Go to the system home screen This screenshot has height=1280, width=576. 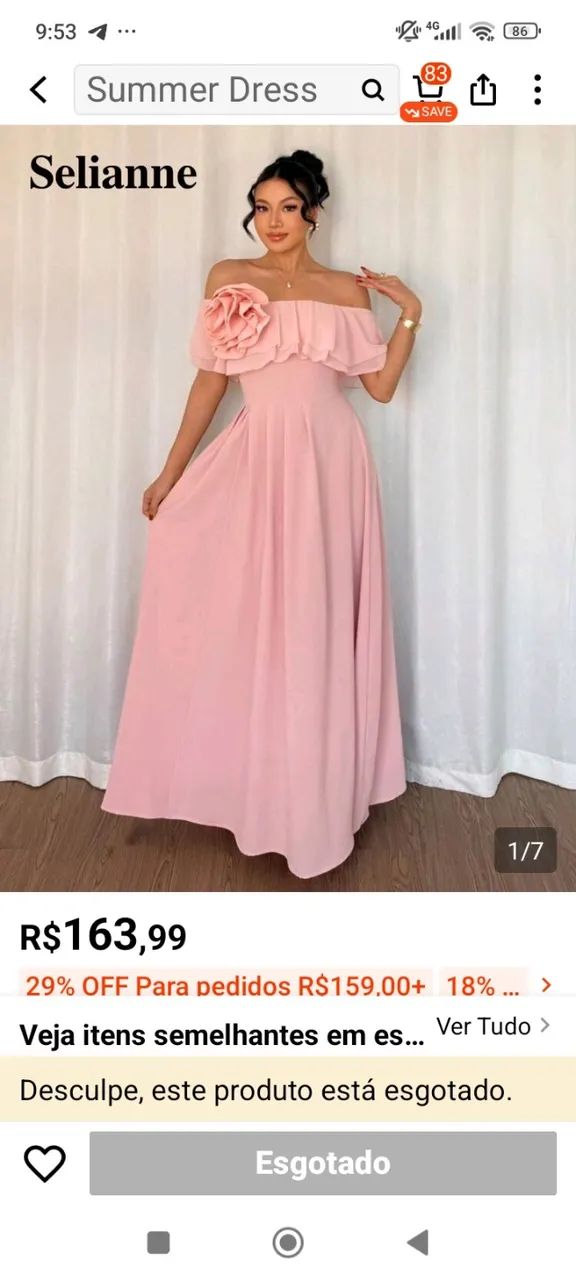pos(288,1242)
